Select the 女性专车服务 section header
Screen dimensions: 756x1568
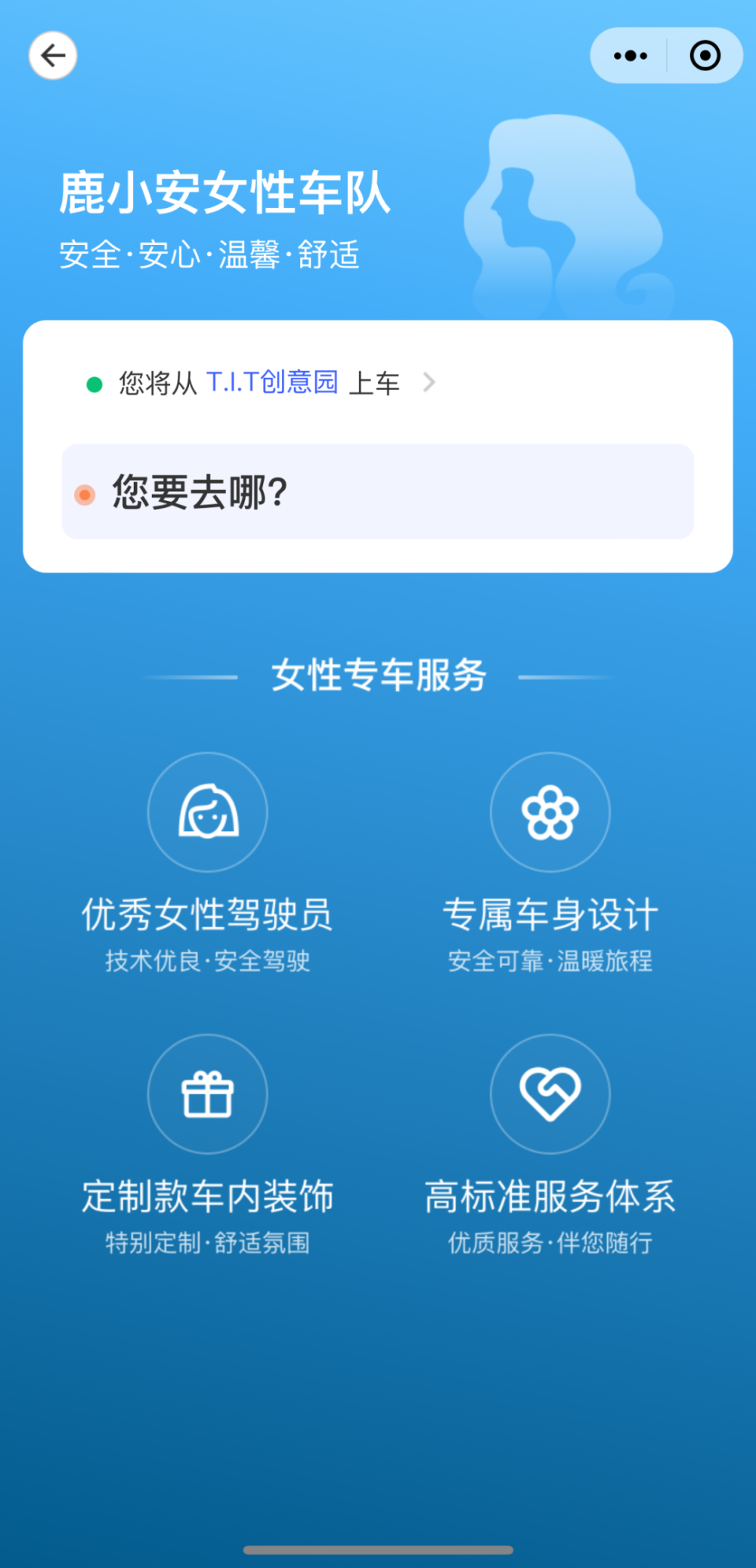377,676
